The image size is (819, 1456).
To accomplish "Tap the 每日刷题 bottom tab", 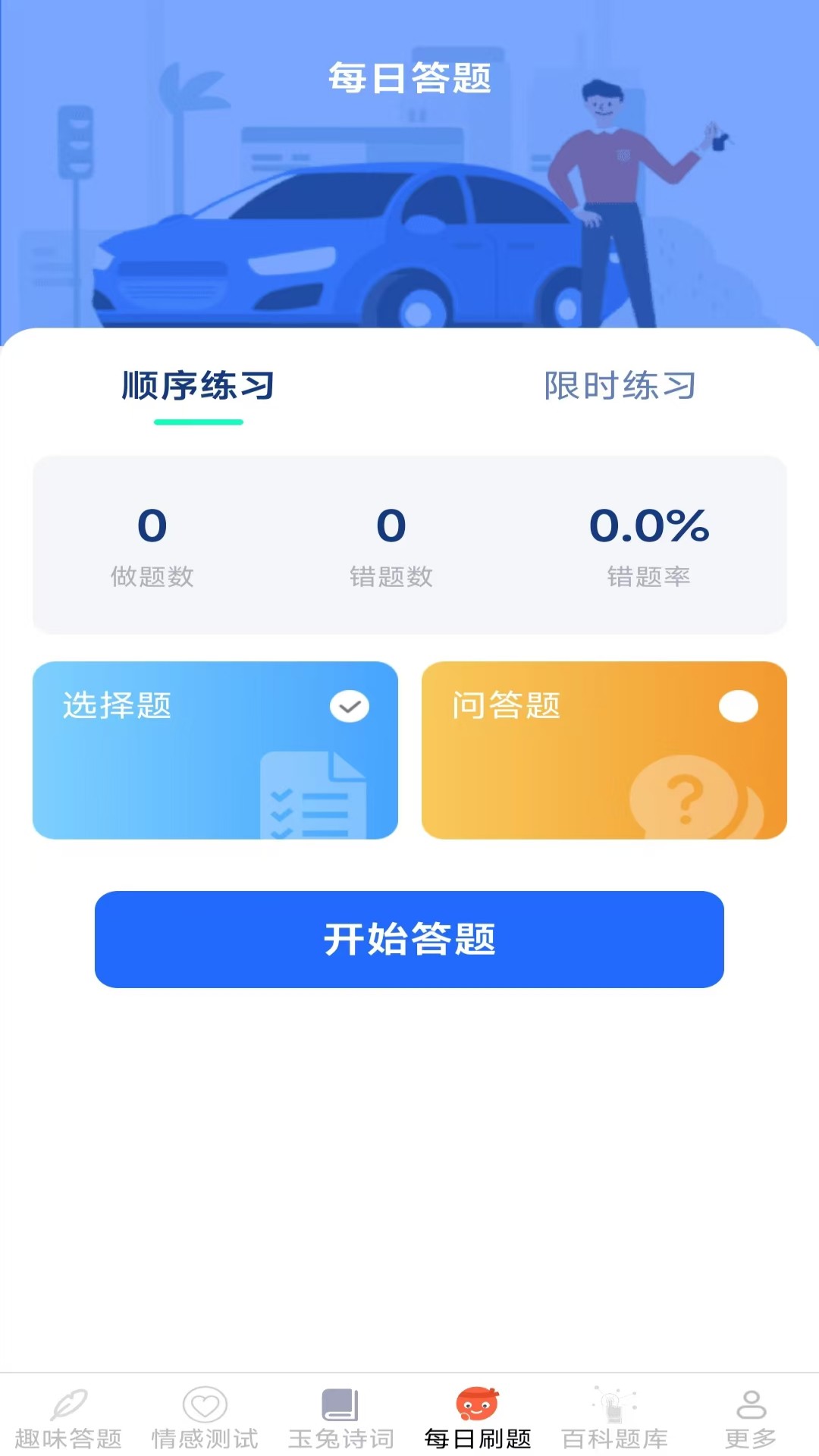I will (x=478, y=1417).
